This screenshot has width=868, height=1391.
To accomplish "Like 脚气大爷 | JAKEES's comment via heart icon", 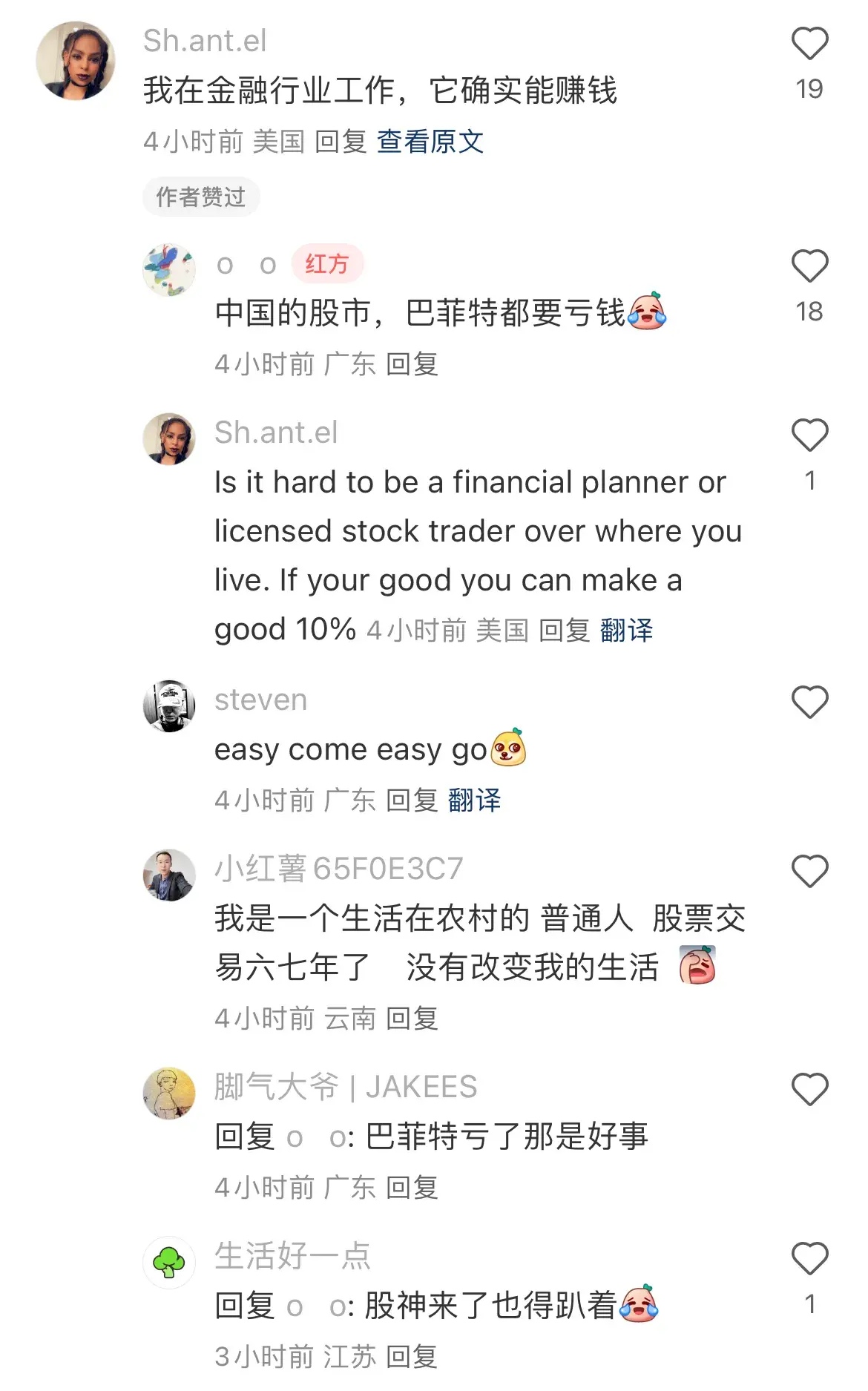I will click(x=812, y=1088).
